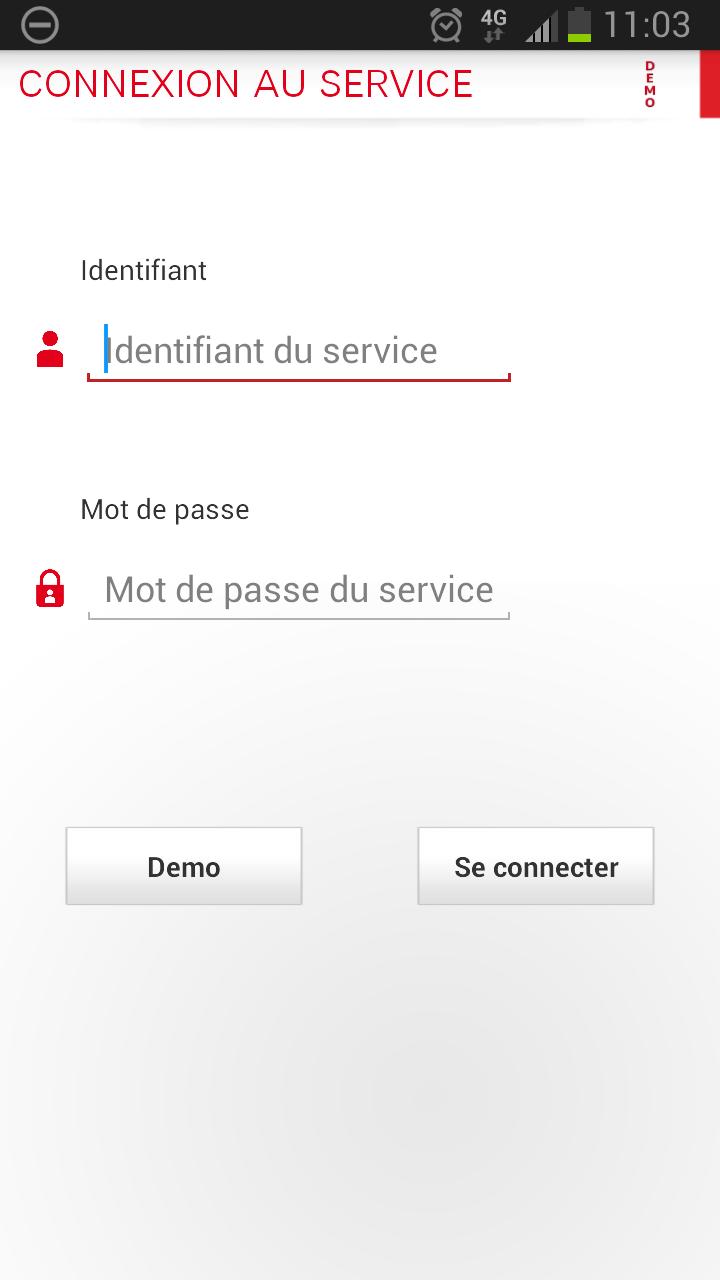Image resolution: width=720 pixels, height=1280 pixels.
Task: Select the signal strength bars icon
Action: point(540,24)
